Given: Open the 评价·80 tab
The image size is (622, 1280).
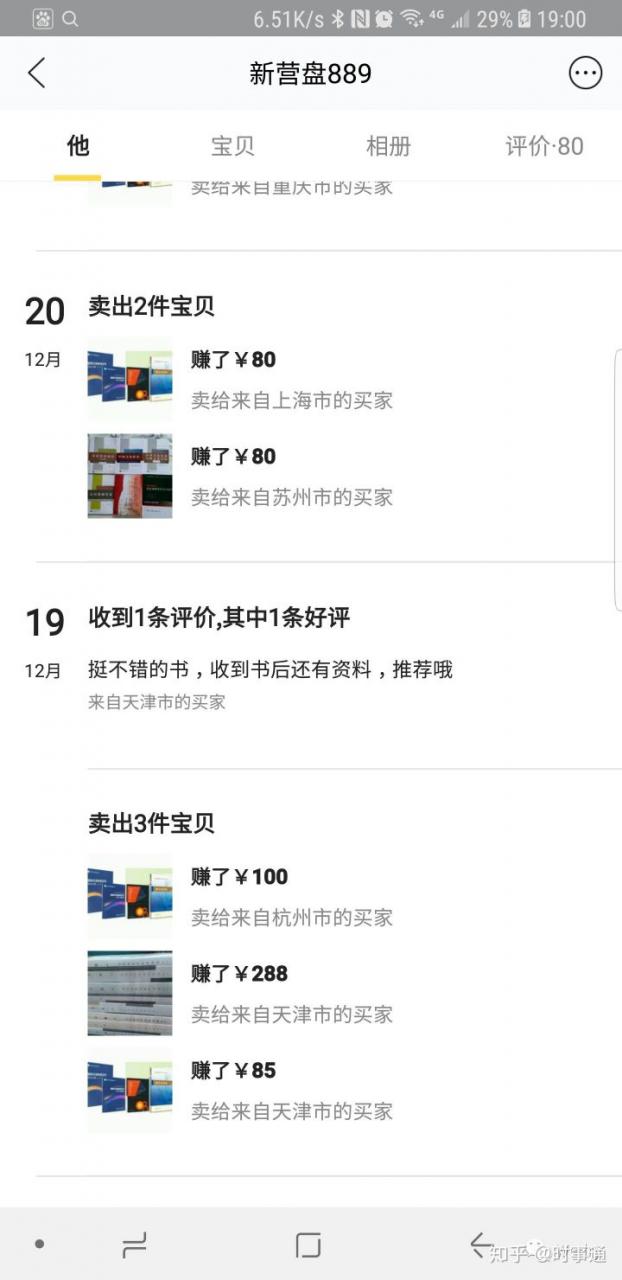Looking at the screenshot, I should pos(544,146).
